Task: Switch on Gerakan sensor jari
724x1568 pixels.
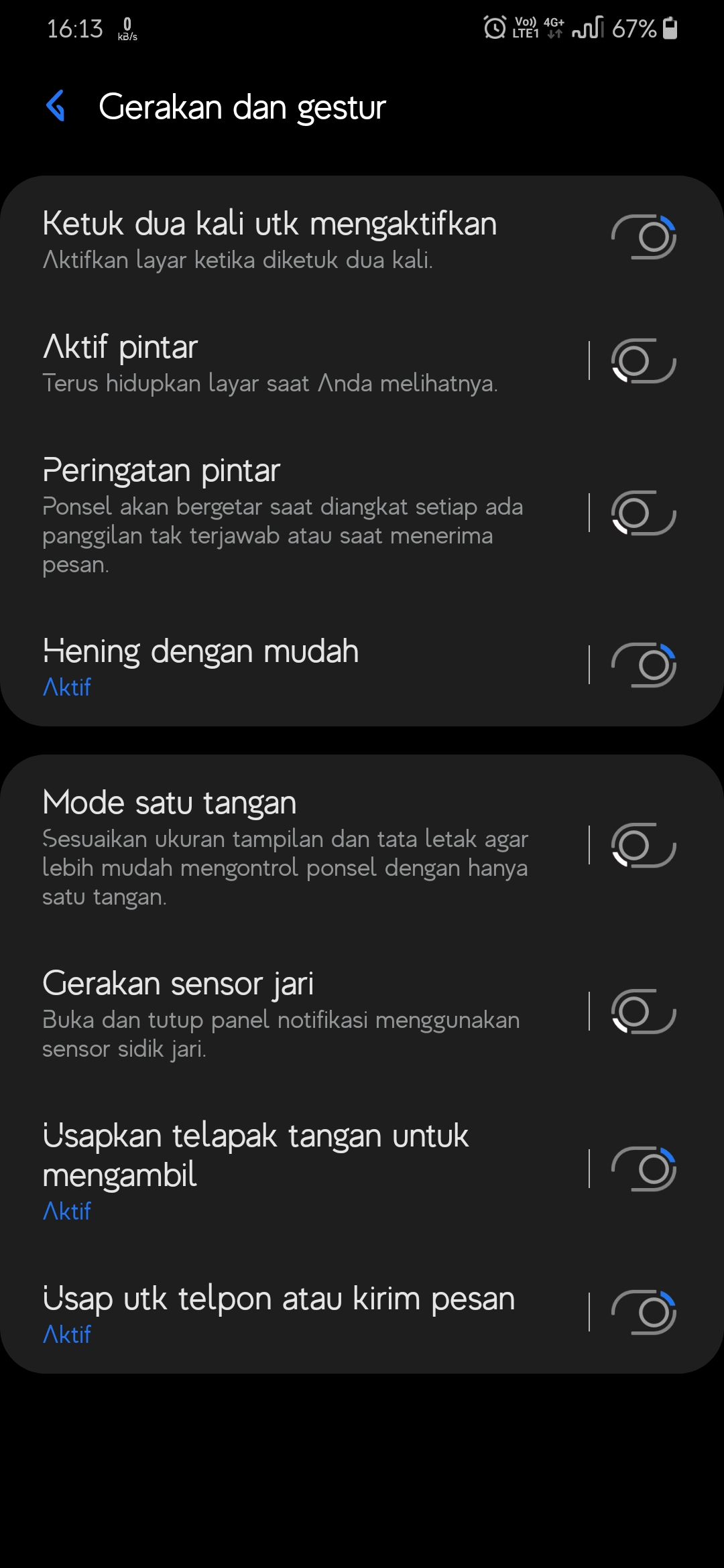Action: pyautogui.click(x=644, y=1011)
